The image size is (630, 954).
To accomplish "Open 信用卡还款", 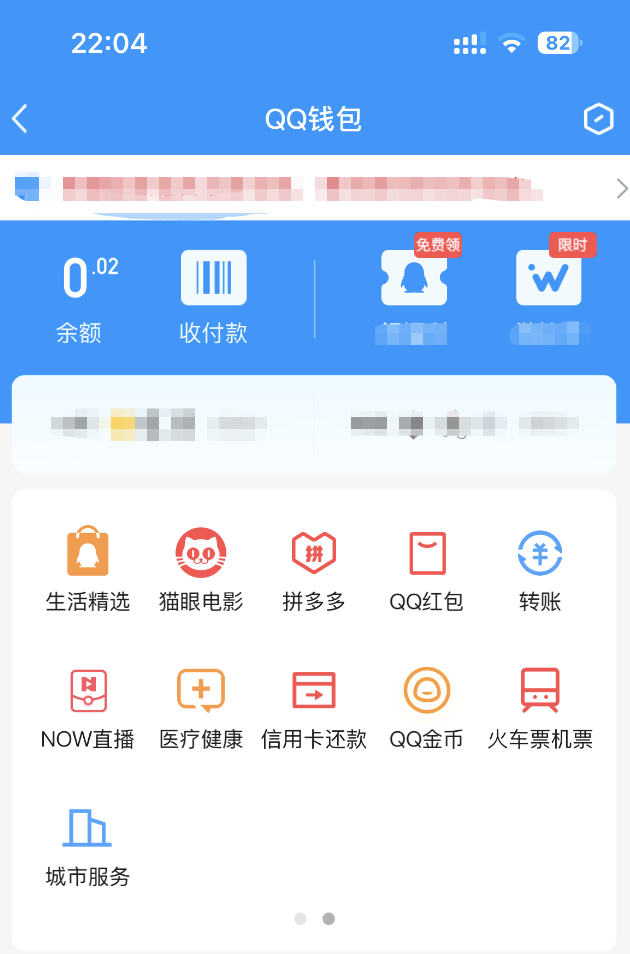I will [x=314, y=706].
